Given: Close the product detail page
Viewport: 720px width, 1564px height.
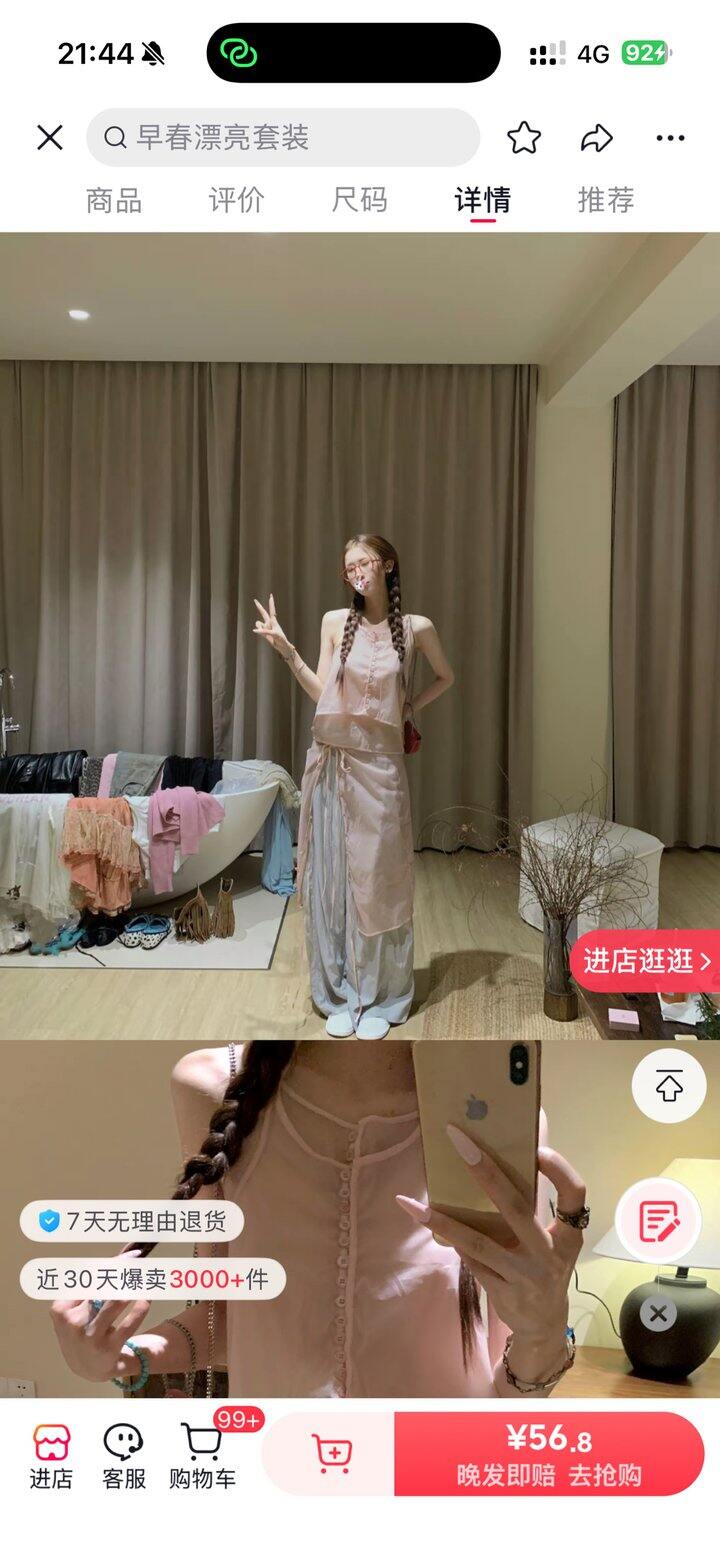Looking at the screenshot, I should tap(49, 137).
